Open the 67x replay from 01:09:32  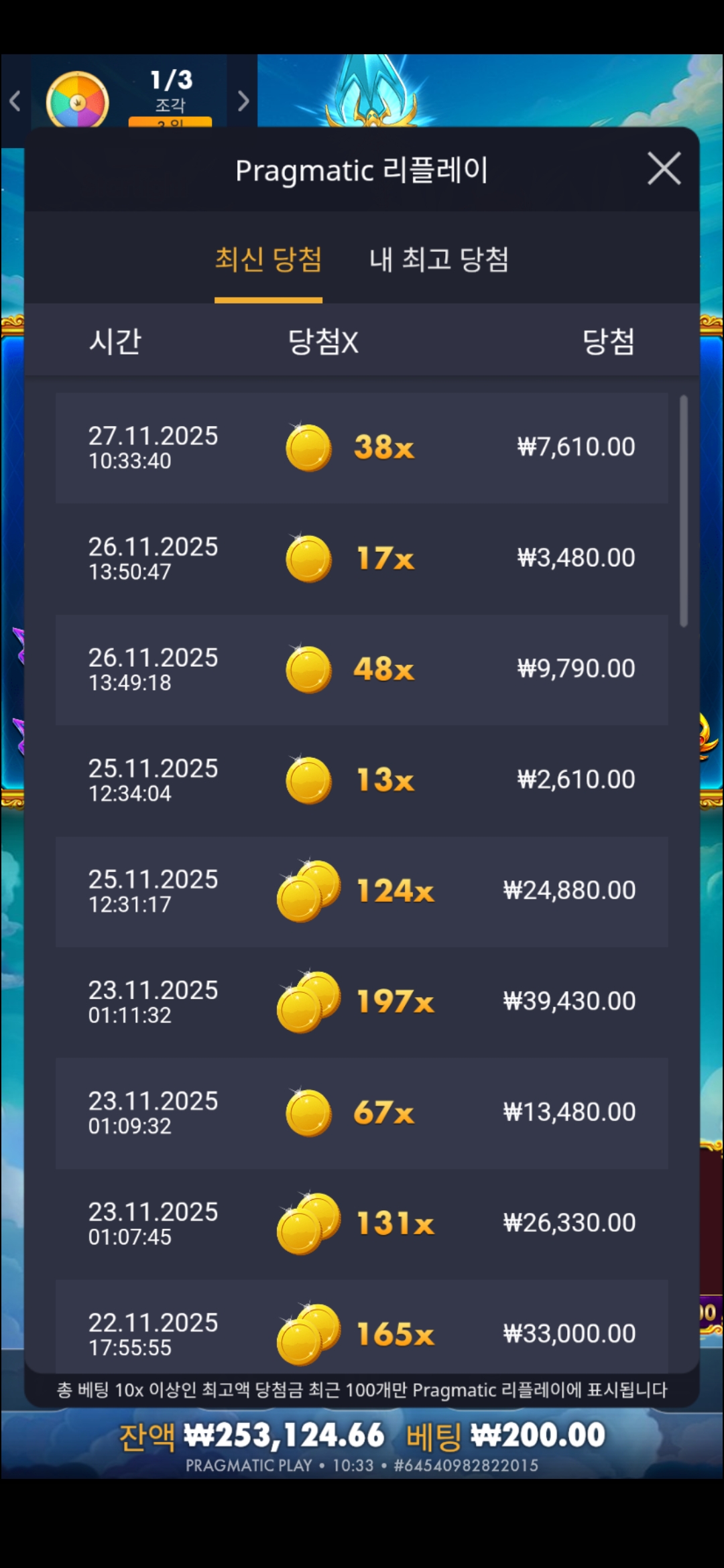361,1113
